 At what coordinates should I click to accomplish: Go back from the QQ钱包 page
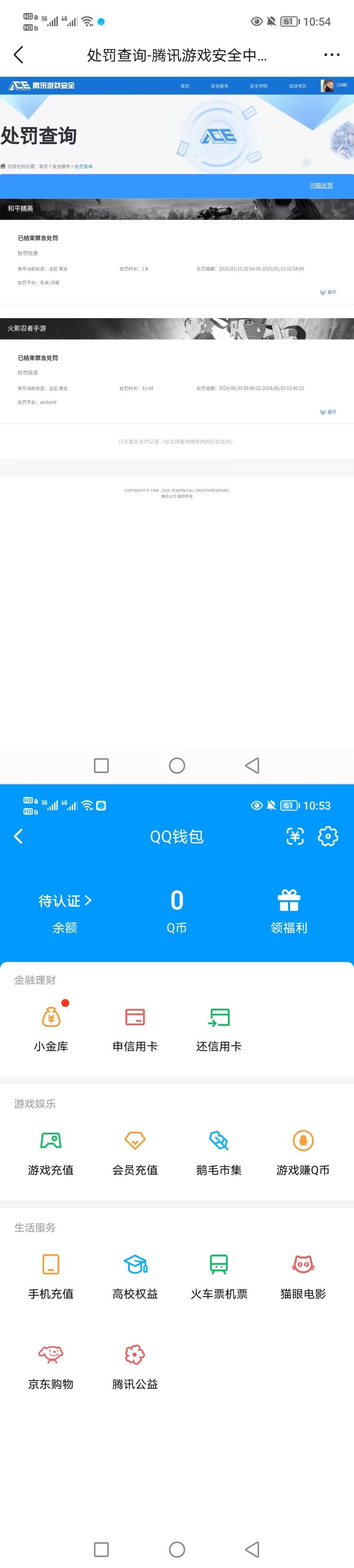coord(18,836)
